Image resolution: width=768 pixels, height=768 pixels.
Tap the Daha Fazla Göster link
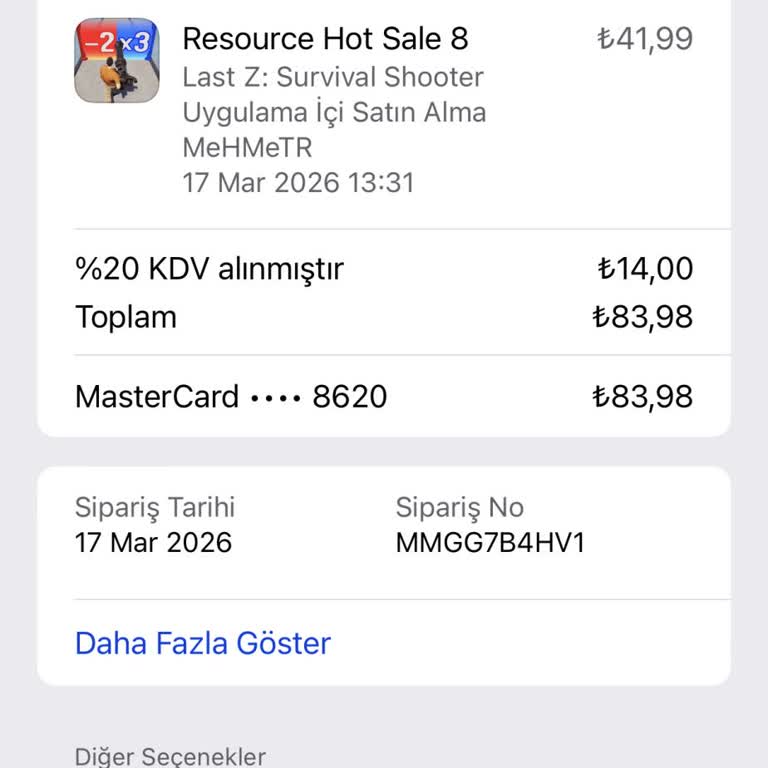[x=203, y=643]
